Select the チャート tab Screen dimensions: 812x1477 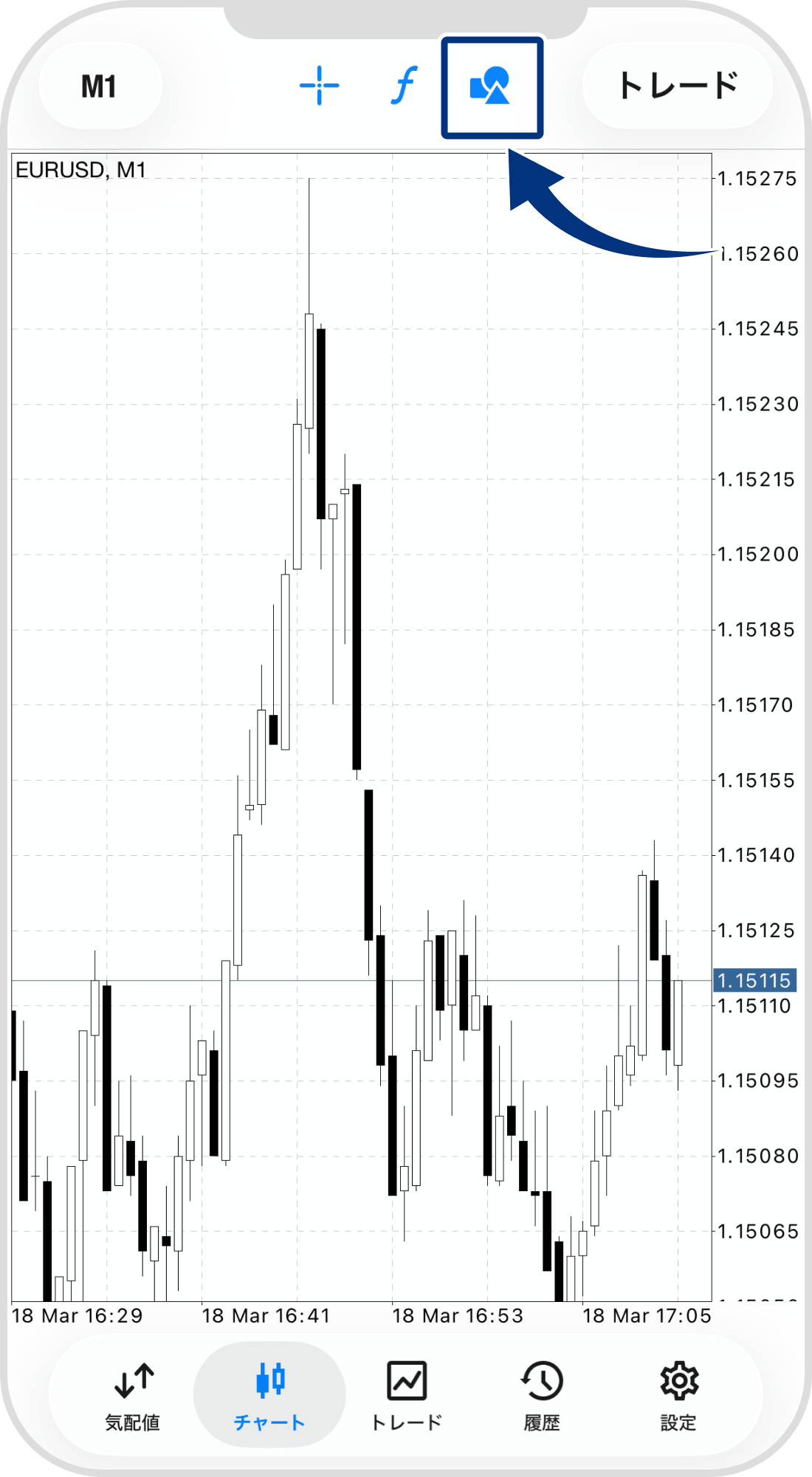(x=269, y=1395)
